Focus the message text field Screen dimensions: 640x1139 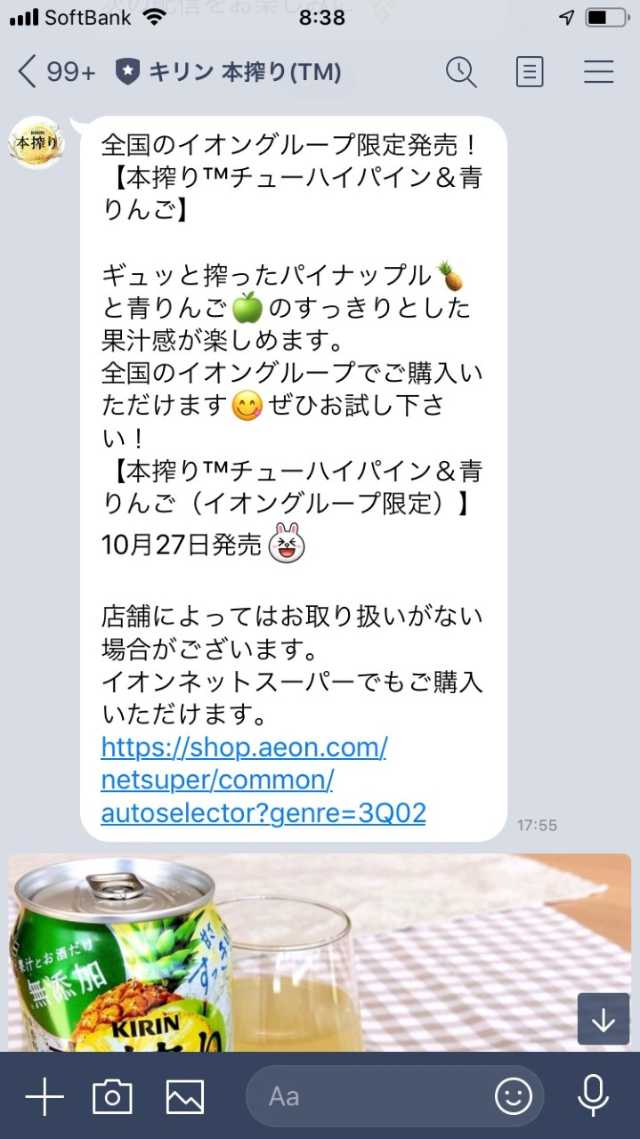[x=370, y=1097]
